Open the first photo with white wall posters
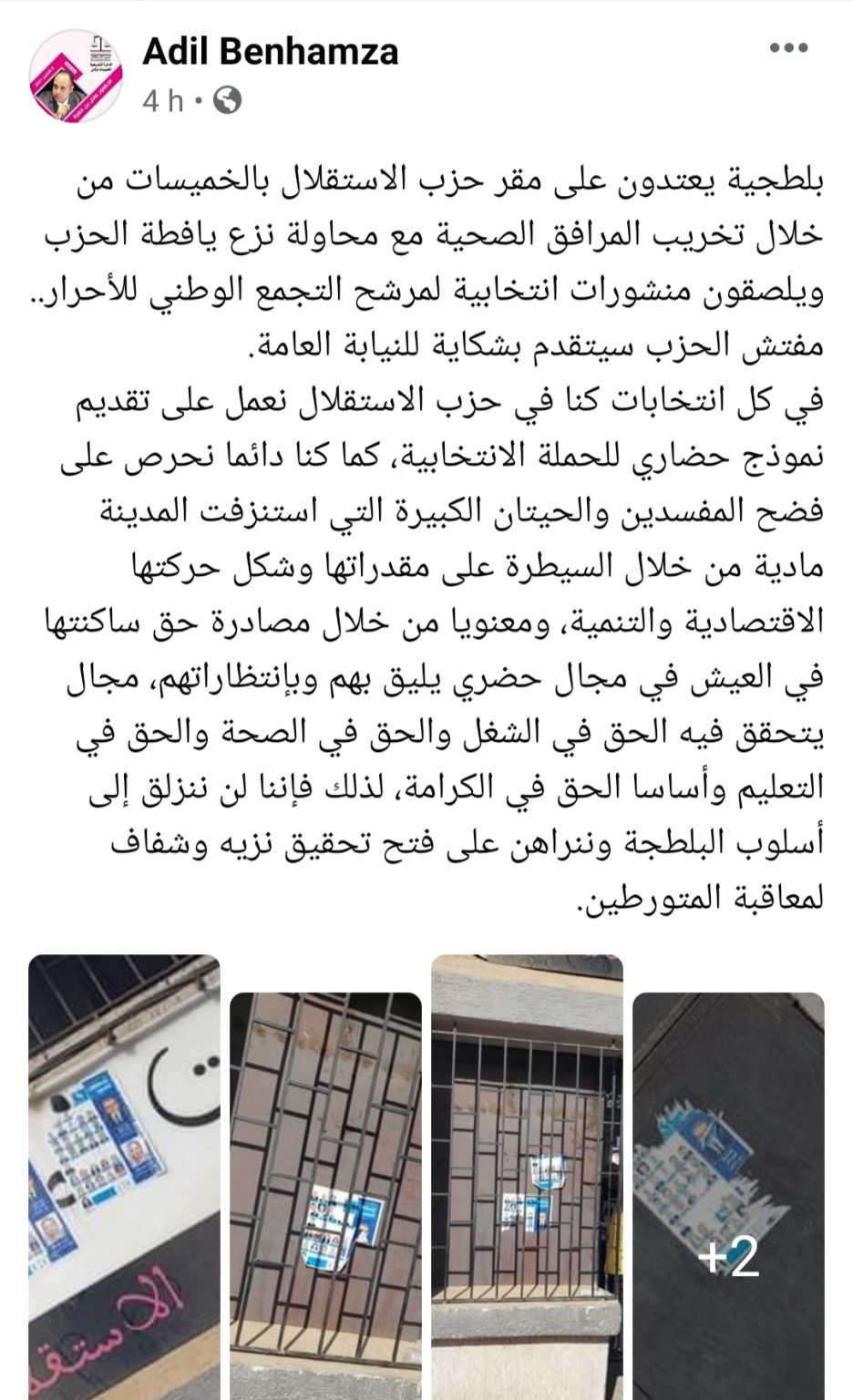The width and height of the screenshot is (853, 1400). (124, 1176)
